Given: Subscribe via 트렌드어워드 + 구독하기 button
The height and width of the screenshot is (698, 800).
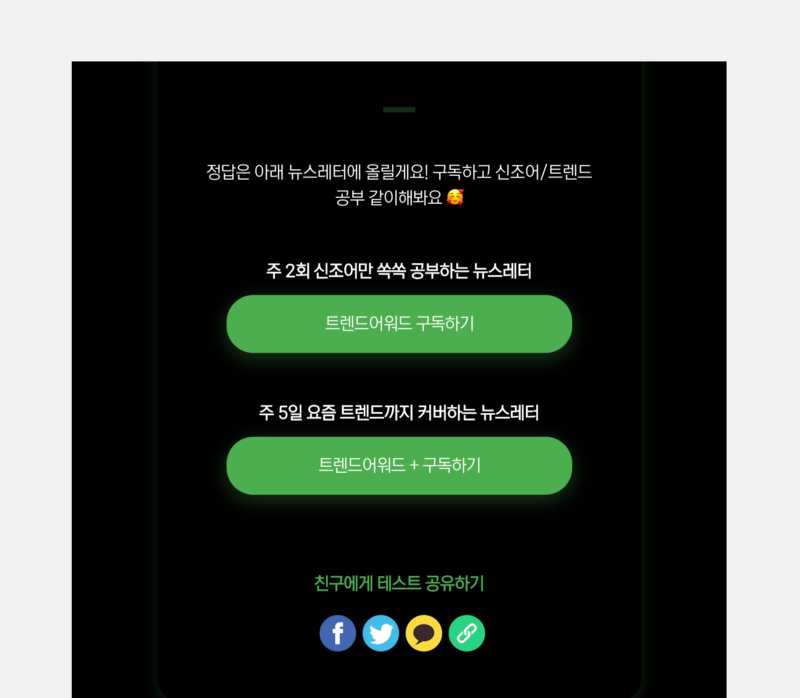Looking at the screenshot, I should coord(399,466).
